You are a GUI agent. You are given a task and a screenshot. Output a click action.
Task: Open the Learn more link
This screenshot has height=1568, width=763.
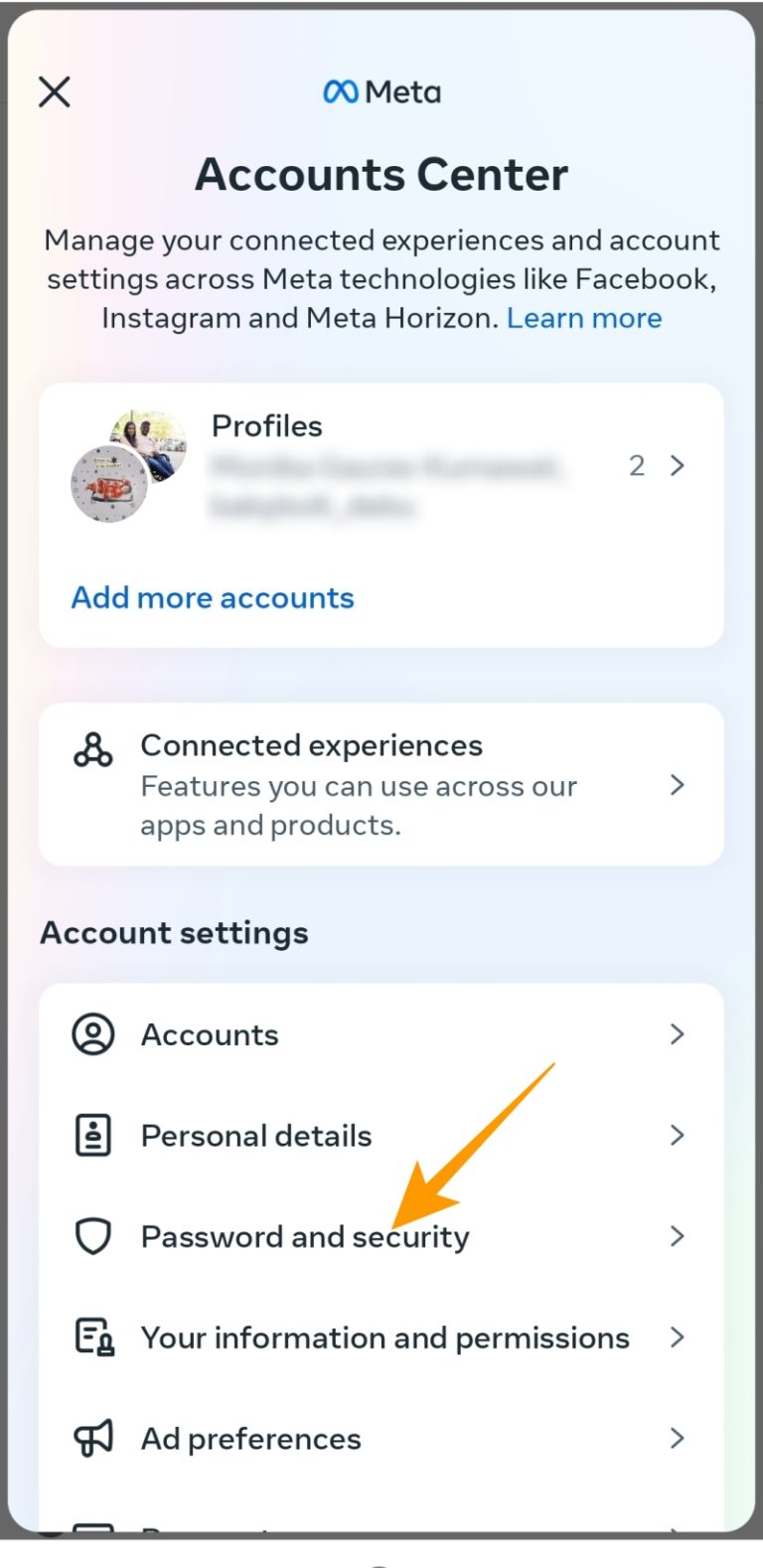coord(585,318)
